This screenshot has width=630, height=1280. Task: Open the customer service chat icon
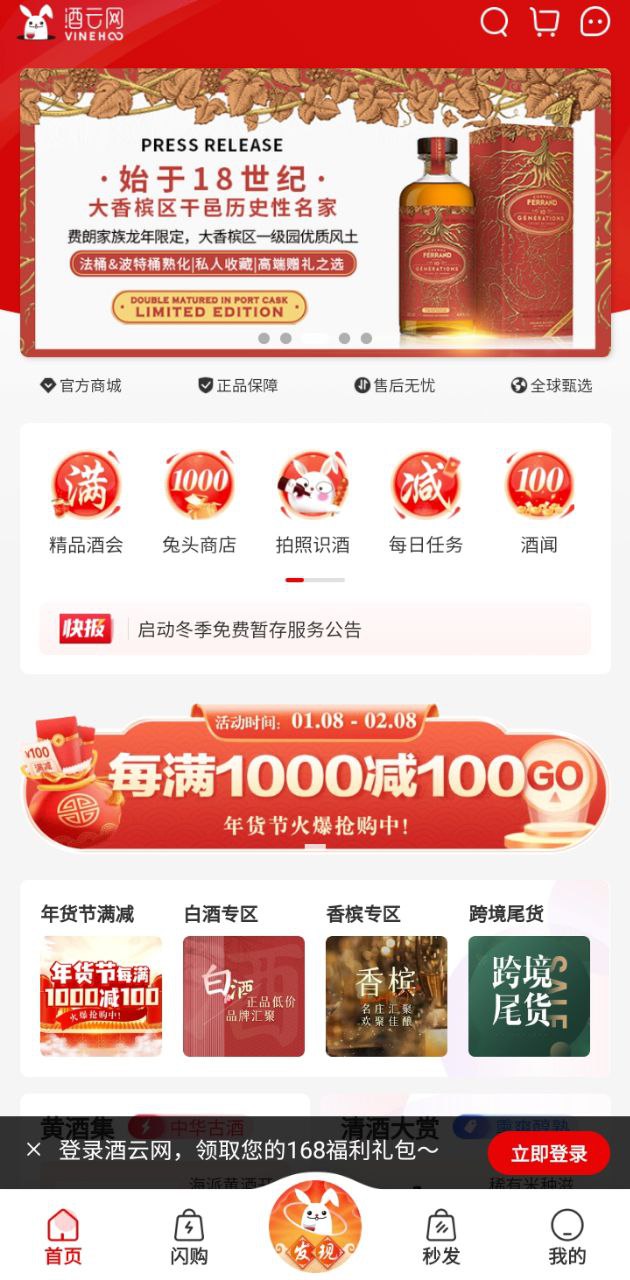(595, 22)
